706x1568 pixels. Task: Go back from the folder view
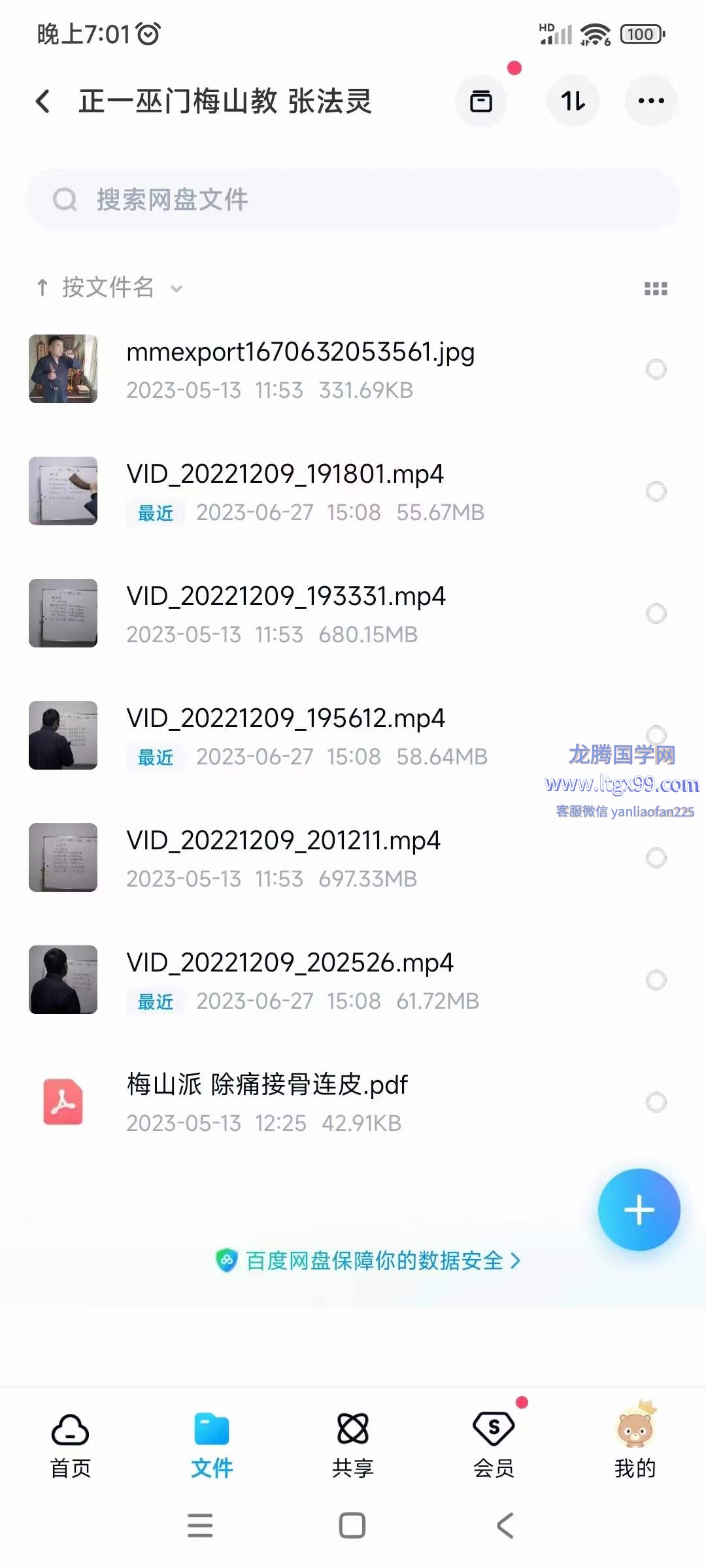pyautogui.click(x=43, y=101)
